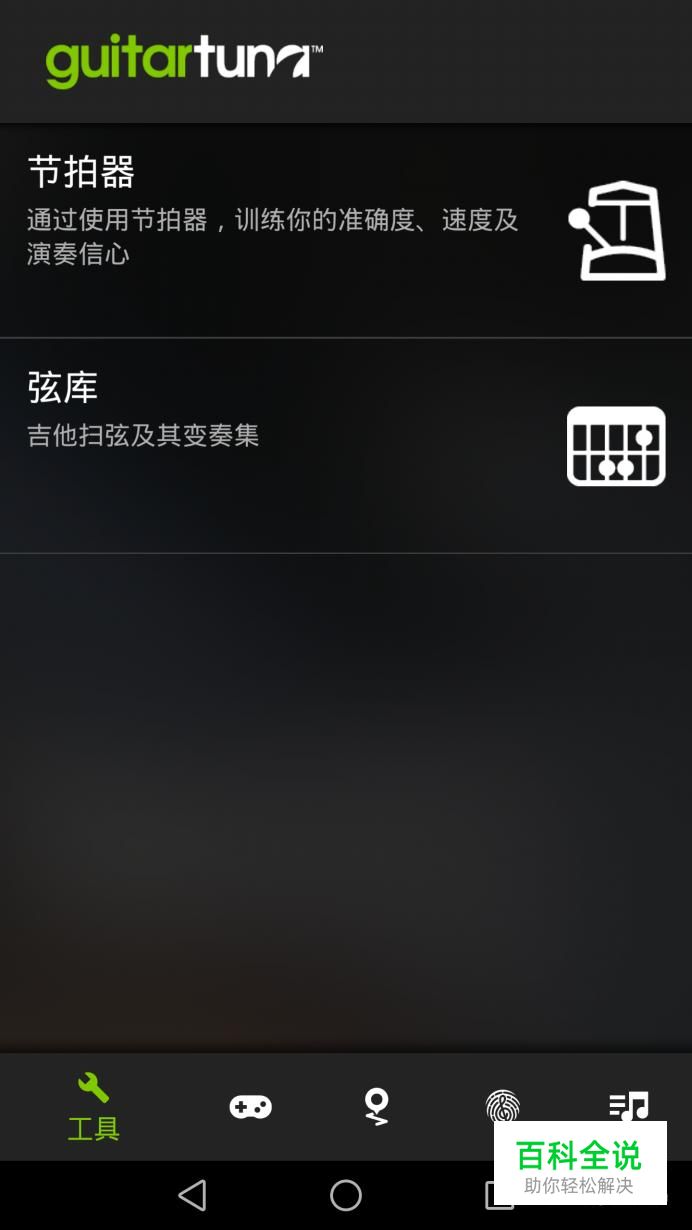Select the 工具 tools tab
Image resolution: width=692 pixels, height=1230 pixels.
pyautogui.click(x=94, y=1107)
